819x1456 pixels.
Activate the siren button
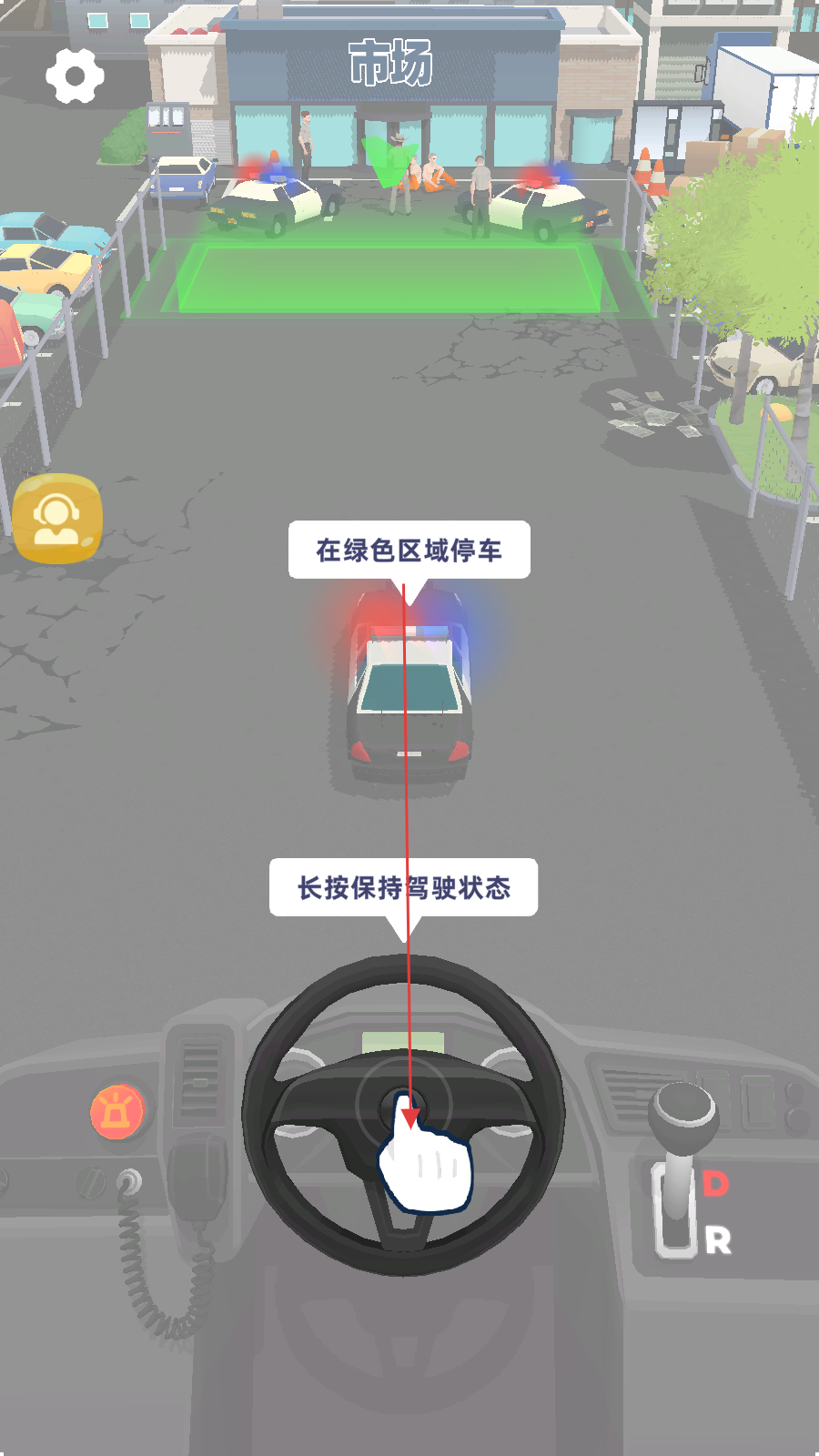point(117,1112)
